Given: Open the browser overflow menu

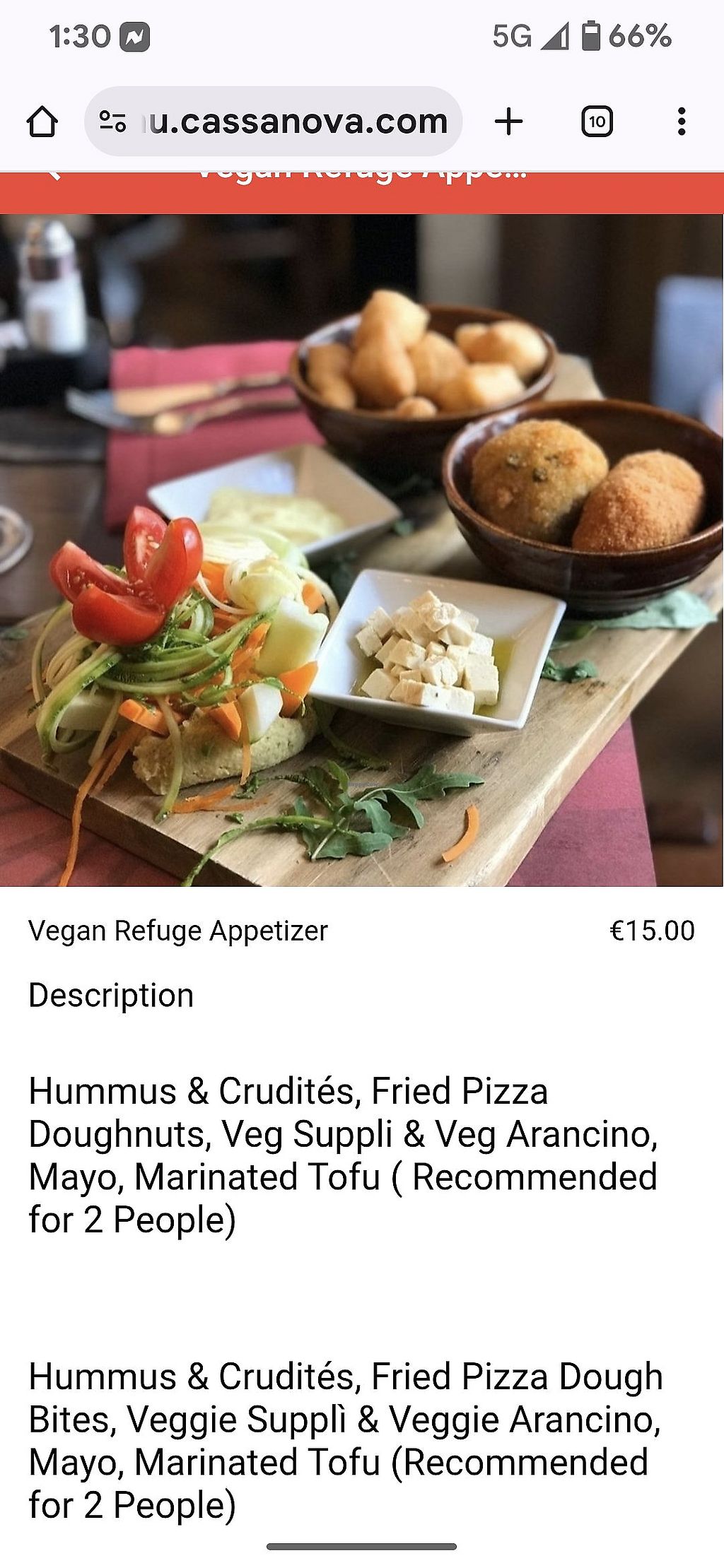Looking at the screenshot, I should tap(681, 122).
